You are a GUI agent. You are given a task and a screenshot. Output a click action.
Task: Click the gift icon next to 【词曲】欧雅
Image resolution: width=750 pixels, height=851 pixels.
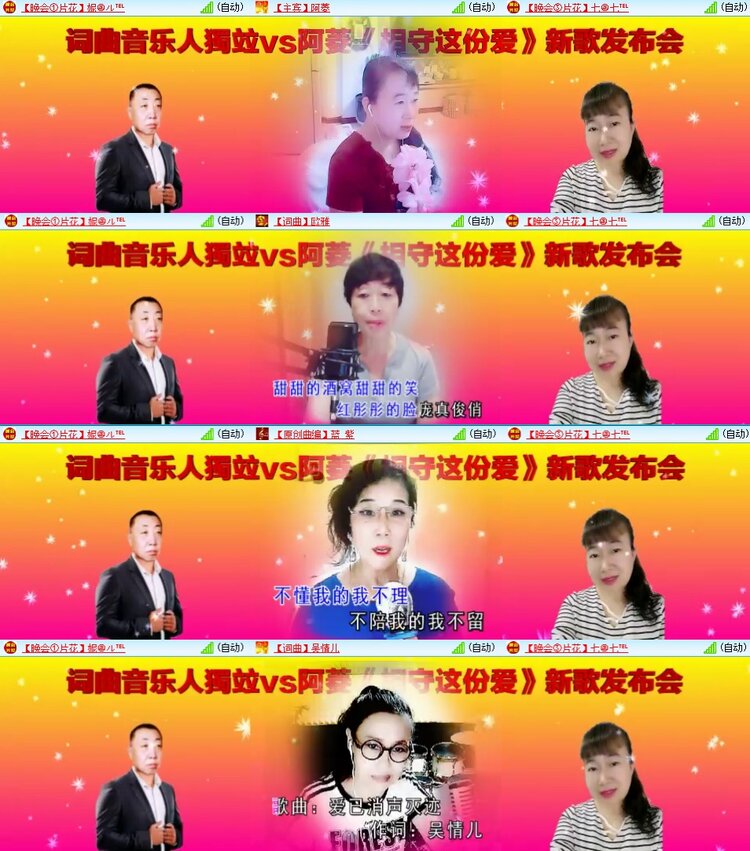pos(262,220)
